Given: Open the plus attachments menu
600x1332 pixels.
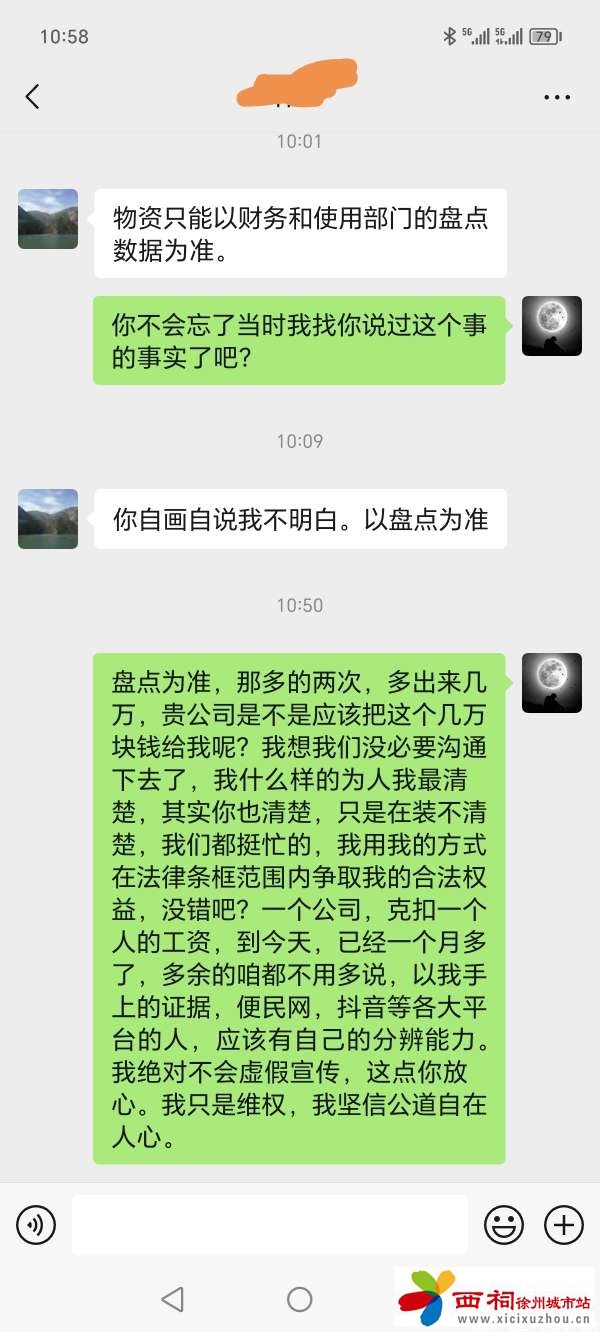Looking at the screenshot, I should click(563, 1224).
